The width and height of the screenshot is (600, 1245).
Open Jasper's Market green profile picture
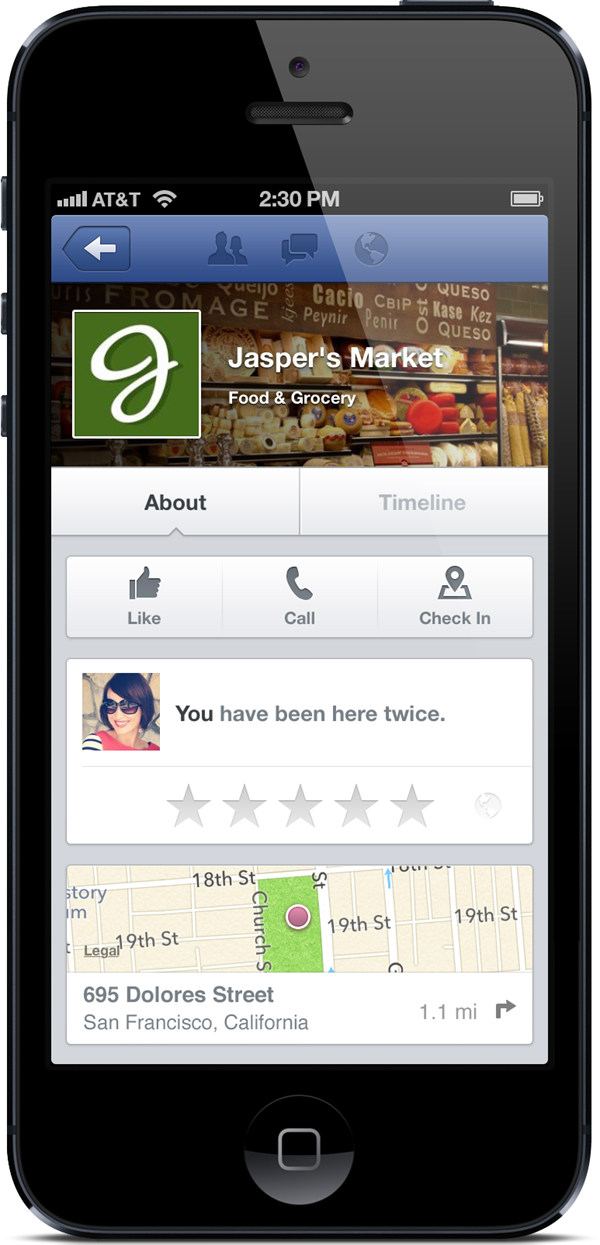click(137, 374)
